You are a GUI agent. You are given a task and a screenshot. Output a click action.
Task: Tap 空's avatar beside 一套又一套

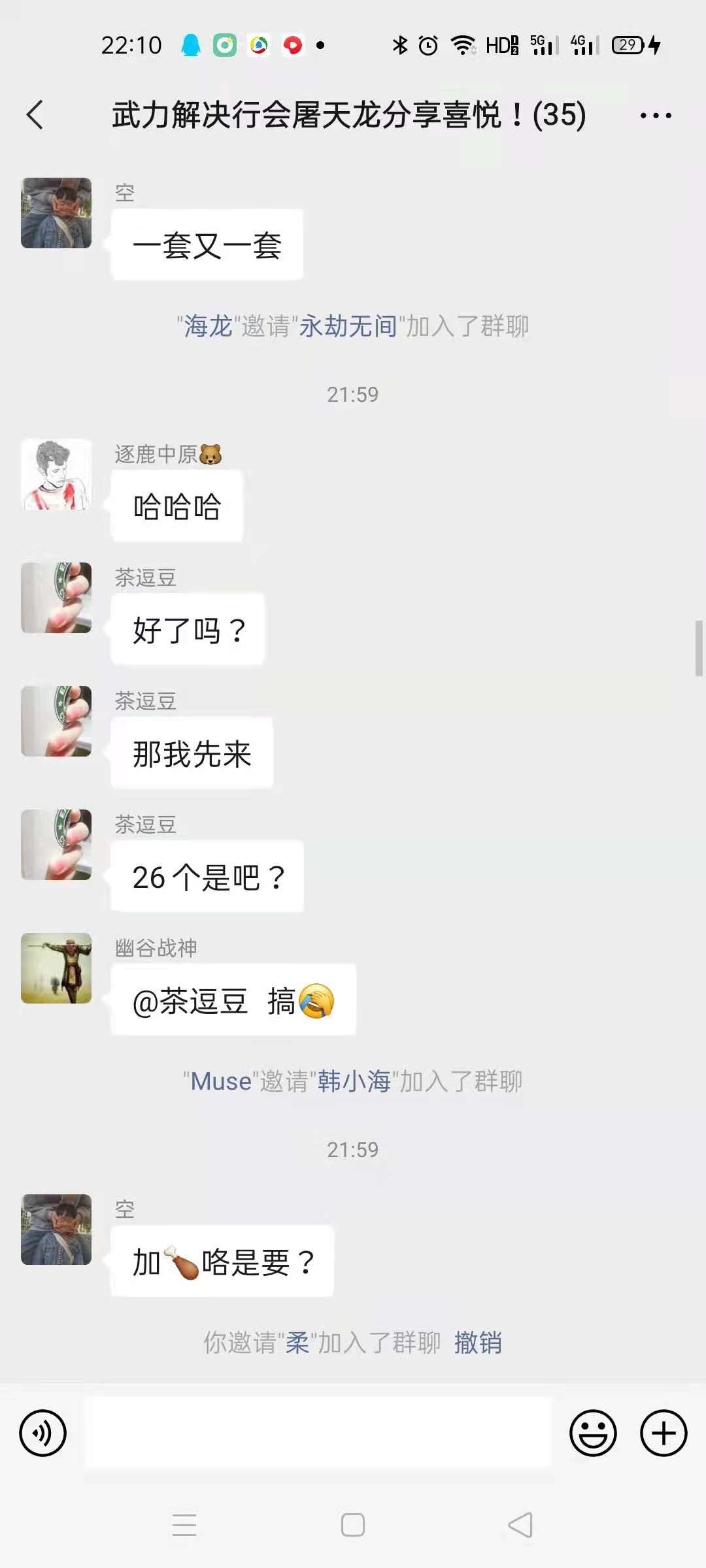pyautogui.click(x=56, y=213)
